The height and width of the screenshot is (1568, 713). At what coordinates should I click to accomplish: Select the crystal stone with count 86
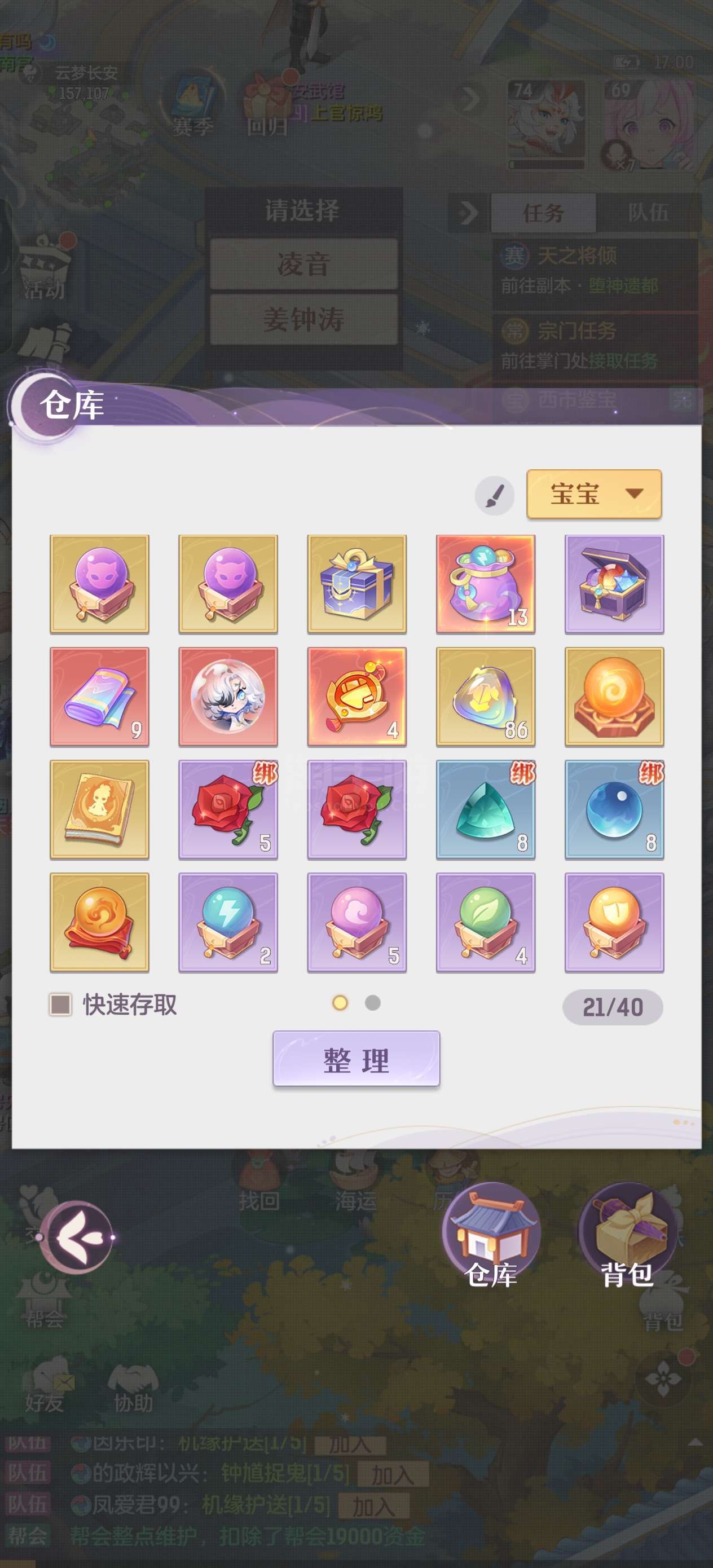(485, 697)
